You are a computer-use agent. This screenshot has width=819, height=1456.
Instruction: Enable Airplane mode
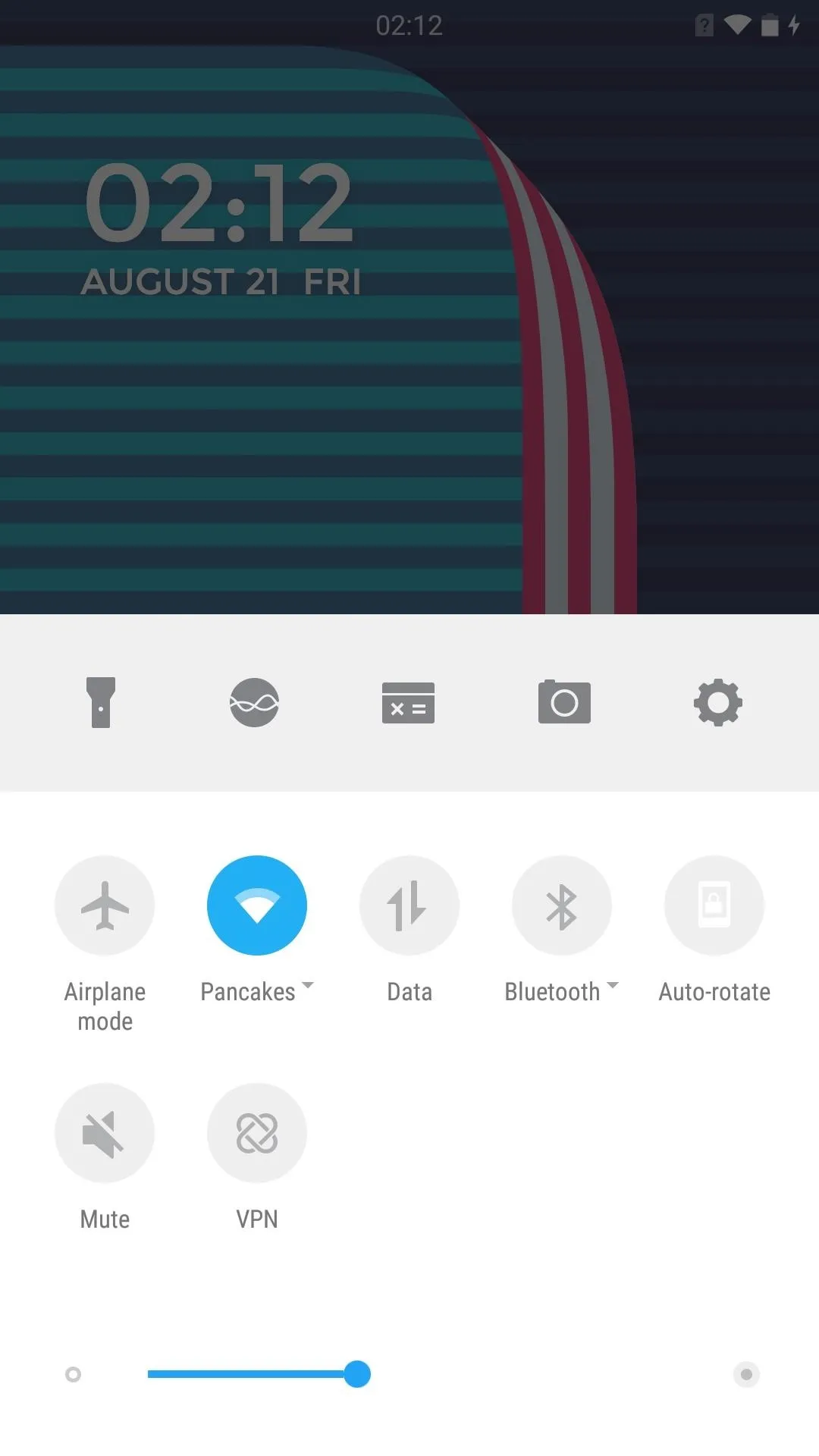[x=105, y=905]
